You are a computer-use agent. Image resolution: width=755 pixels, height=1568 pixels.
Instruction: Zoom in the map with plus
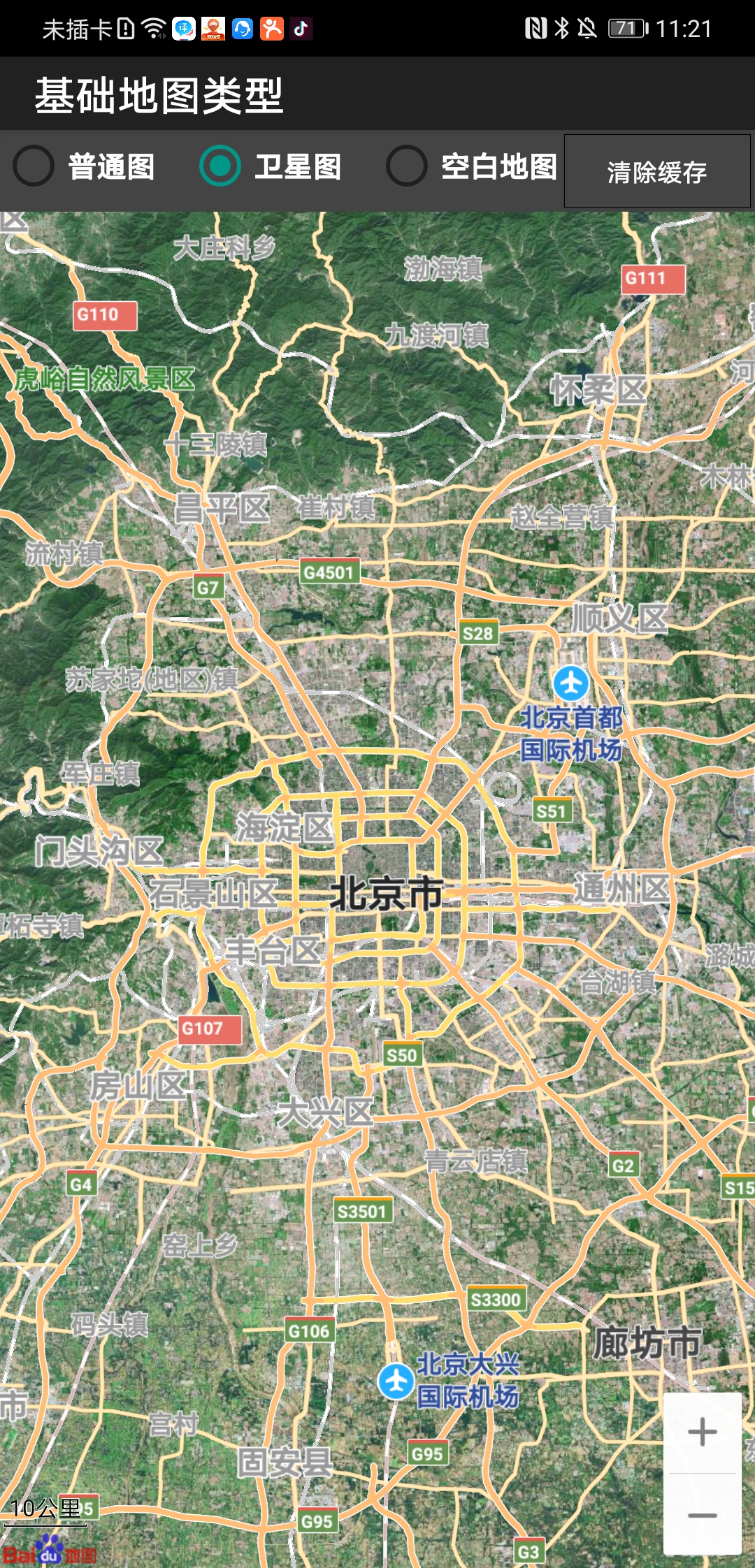(702, 1432)
